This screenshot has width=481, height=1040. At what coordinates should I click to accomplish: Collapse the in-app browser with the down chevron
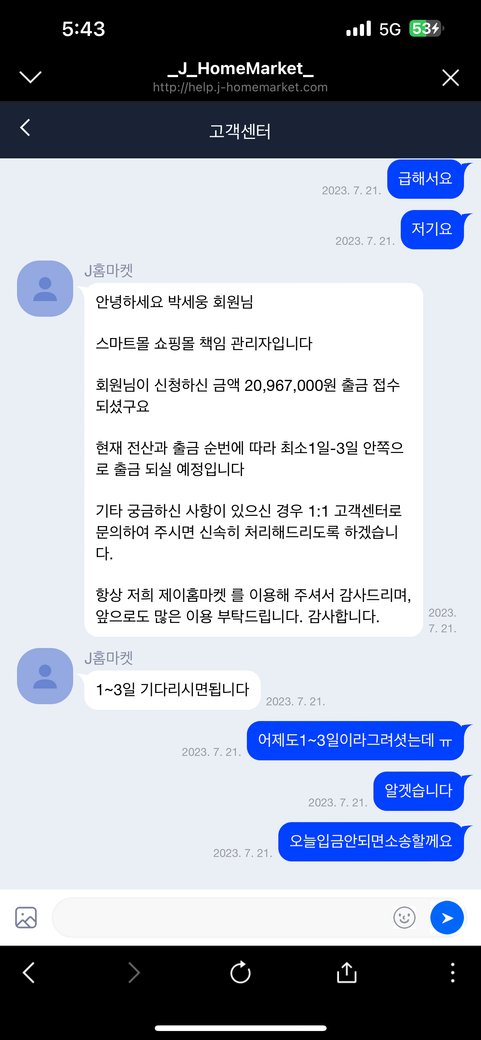[x=30, y=77]
